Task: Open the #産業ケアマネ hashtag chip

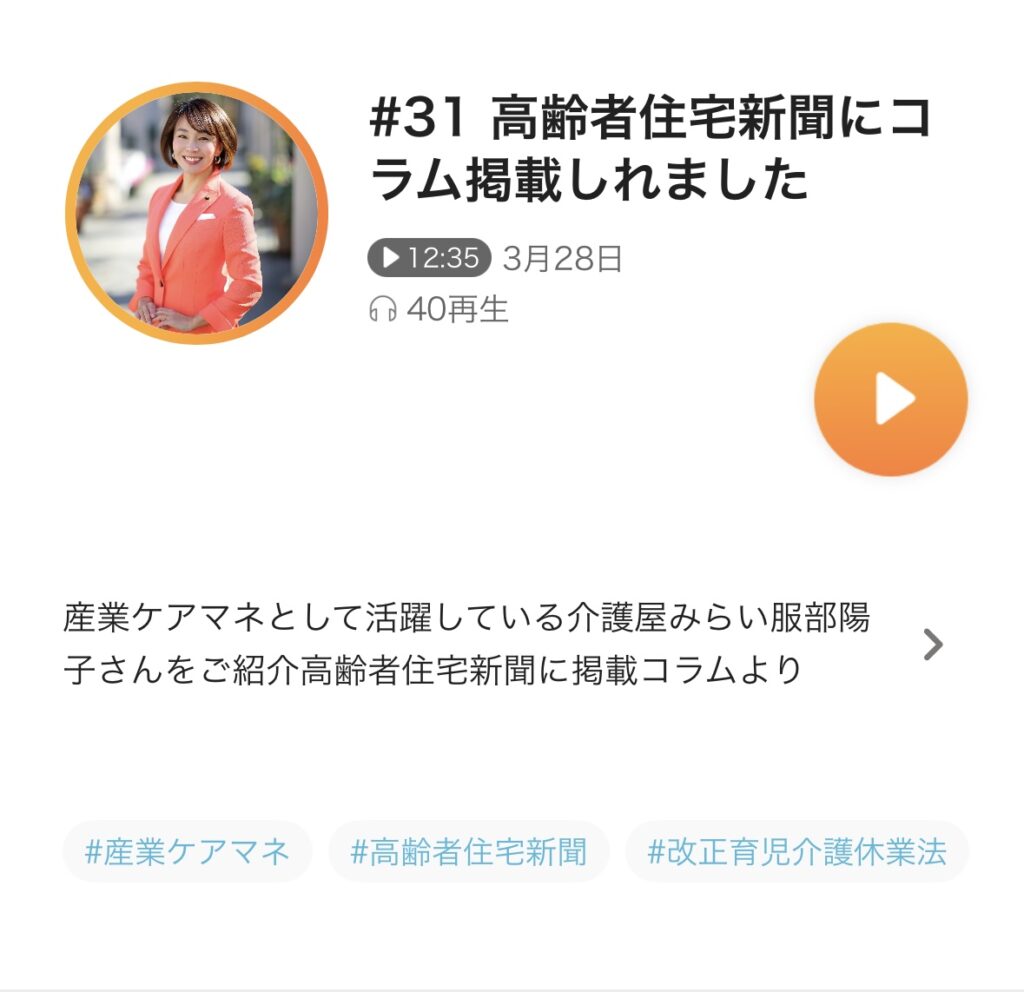Action: point(188,852)
